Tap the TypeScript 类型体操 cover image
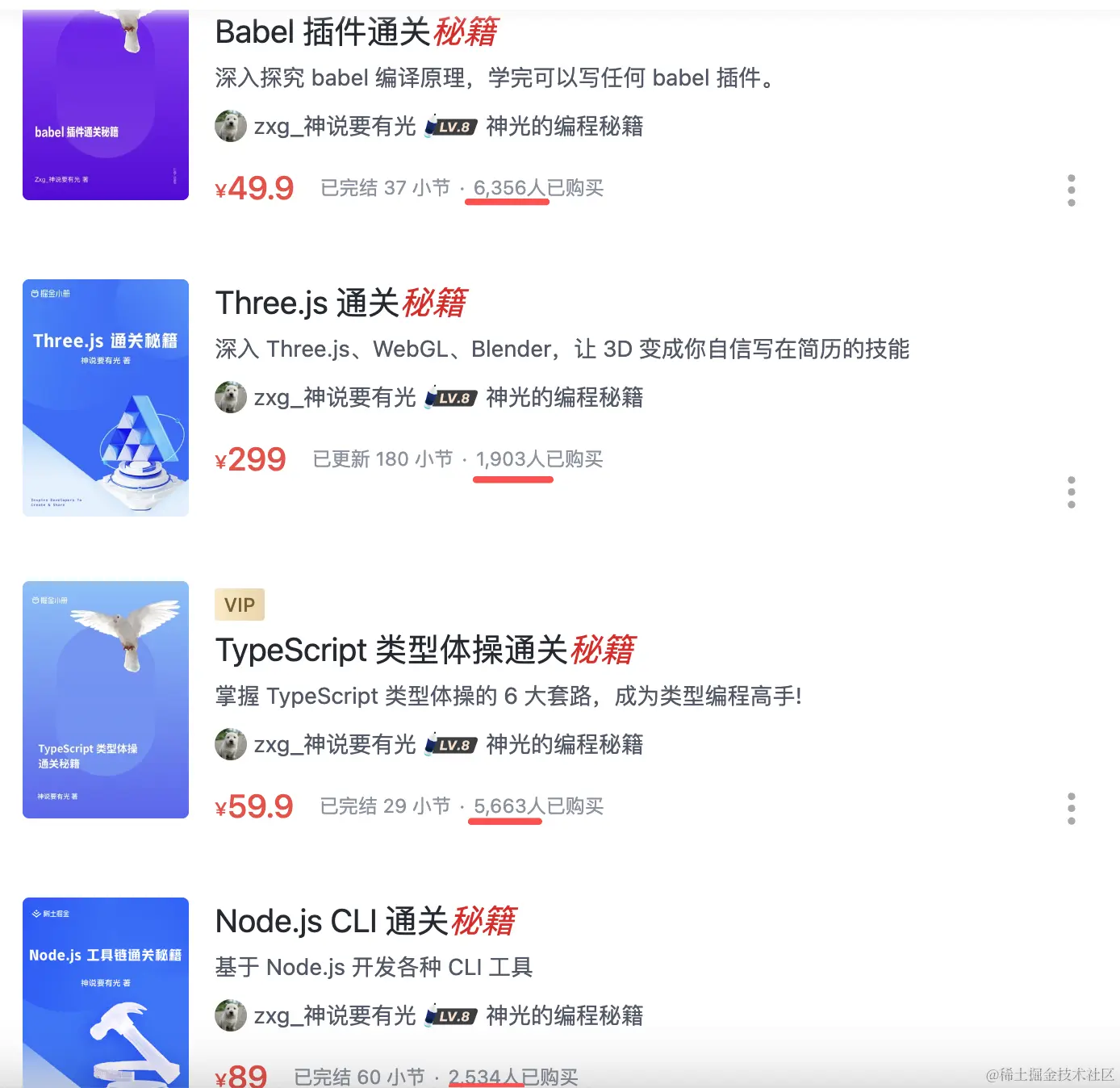This screenshot has width=1120, height=1088. (x=106, y=700)
